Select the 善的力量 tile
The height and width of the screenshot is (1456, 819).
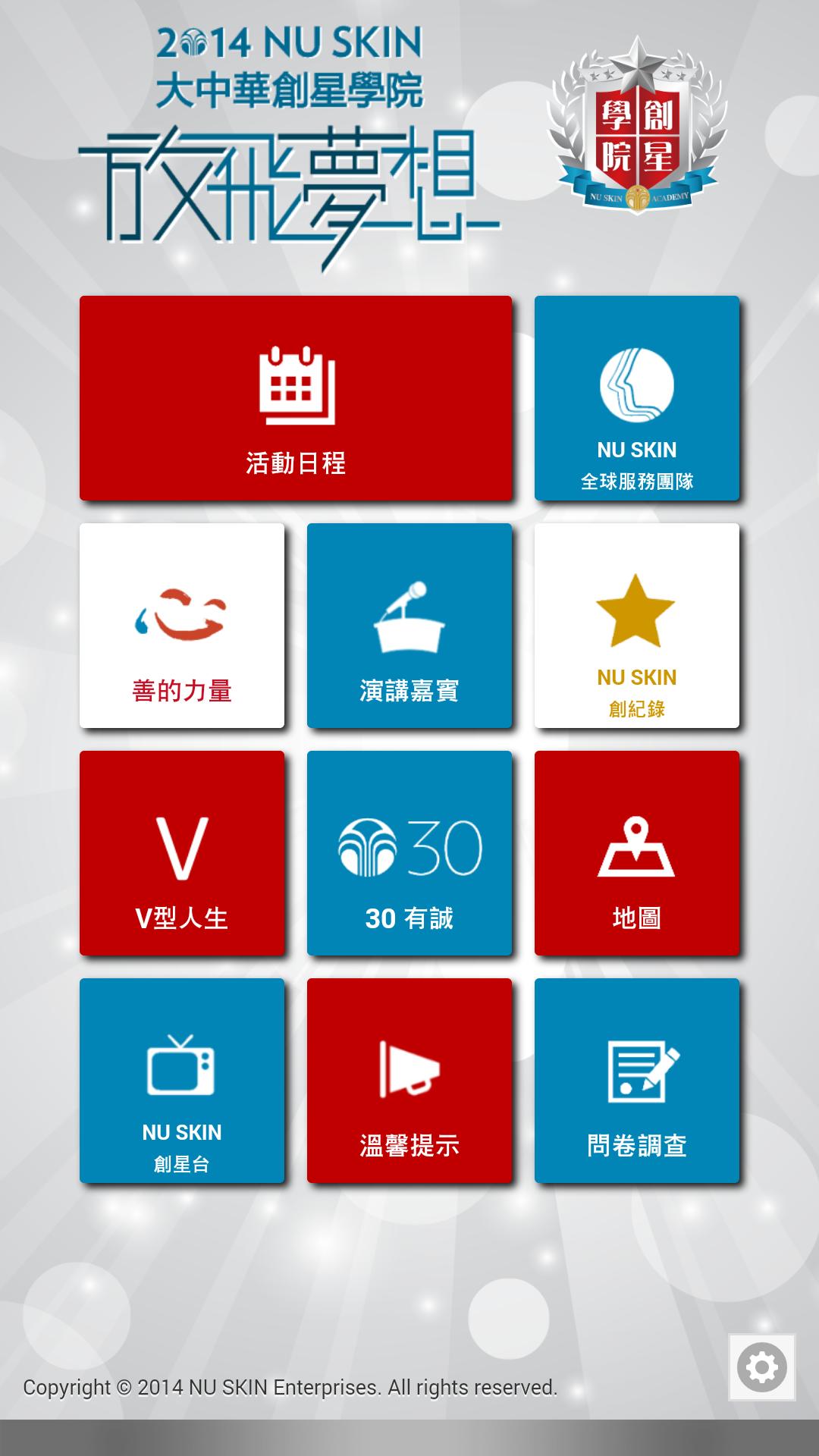[182, 626]
